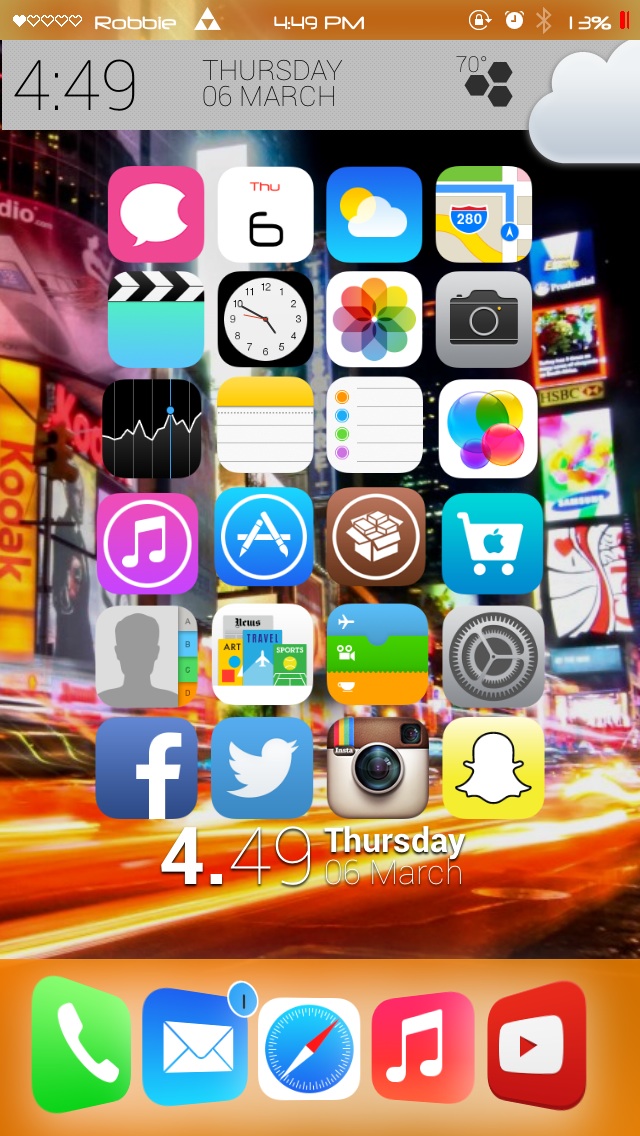This screenshot has width=640, height=1136.
Task: Launch Facebook
Action: coord(146,768)
